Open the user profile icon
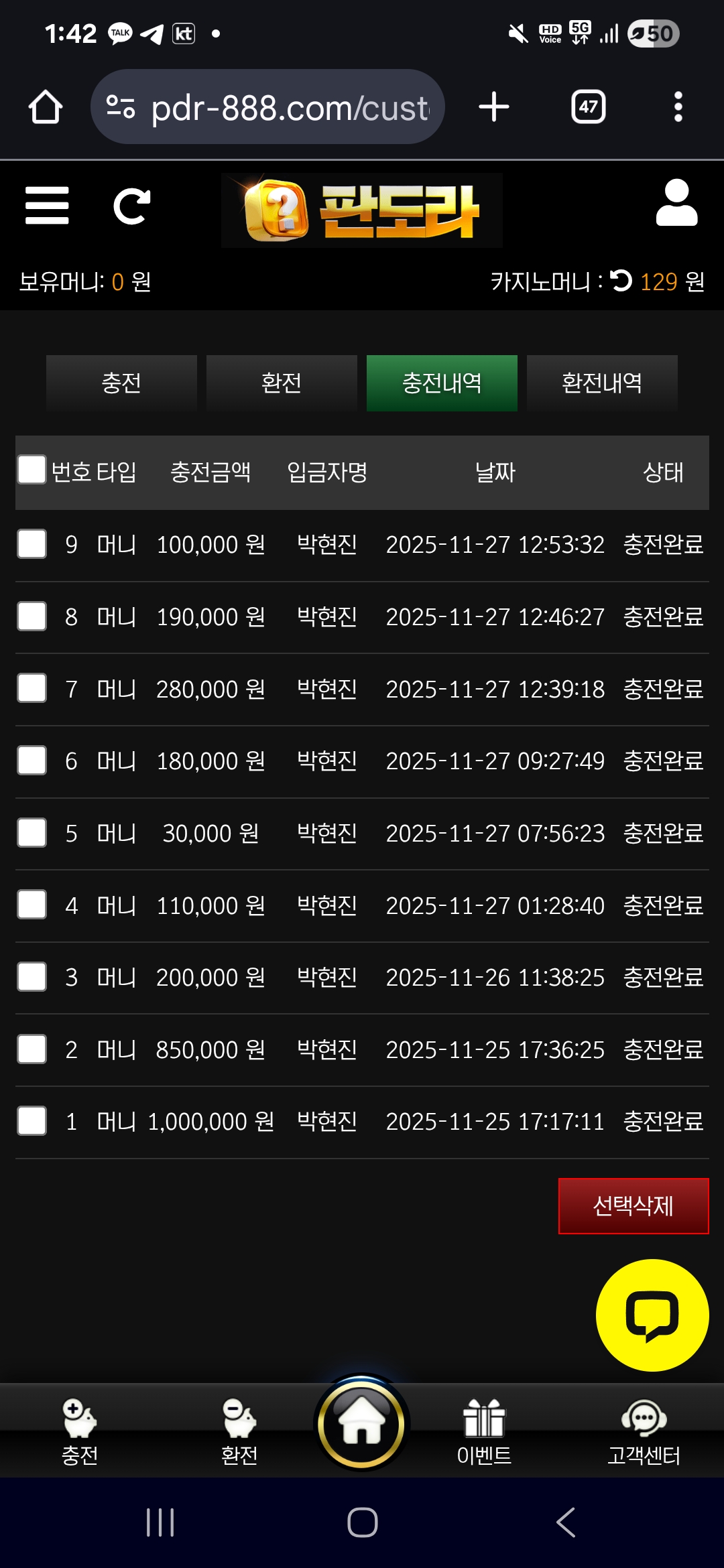Viewport: 724px width, 1568px height. pos(676,203)
